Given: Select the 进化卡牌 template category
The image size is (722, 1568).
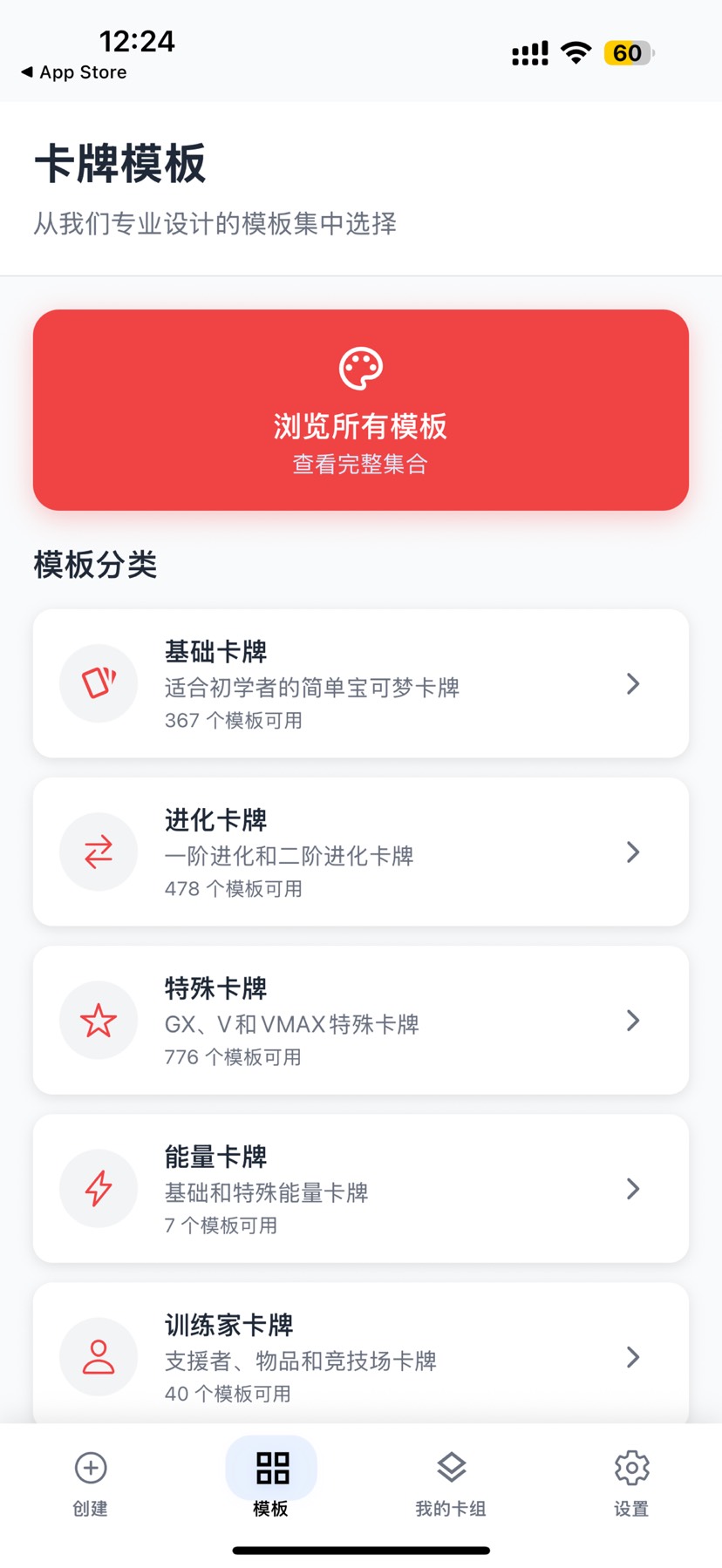Looking at the screenshot, I should 360,852.
